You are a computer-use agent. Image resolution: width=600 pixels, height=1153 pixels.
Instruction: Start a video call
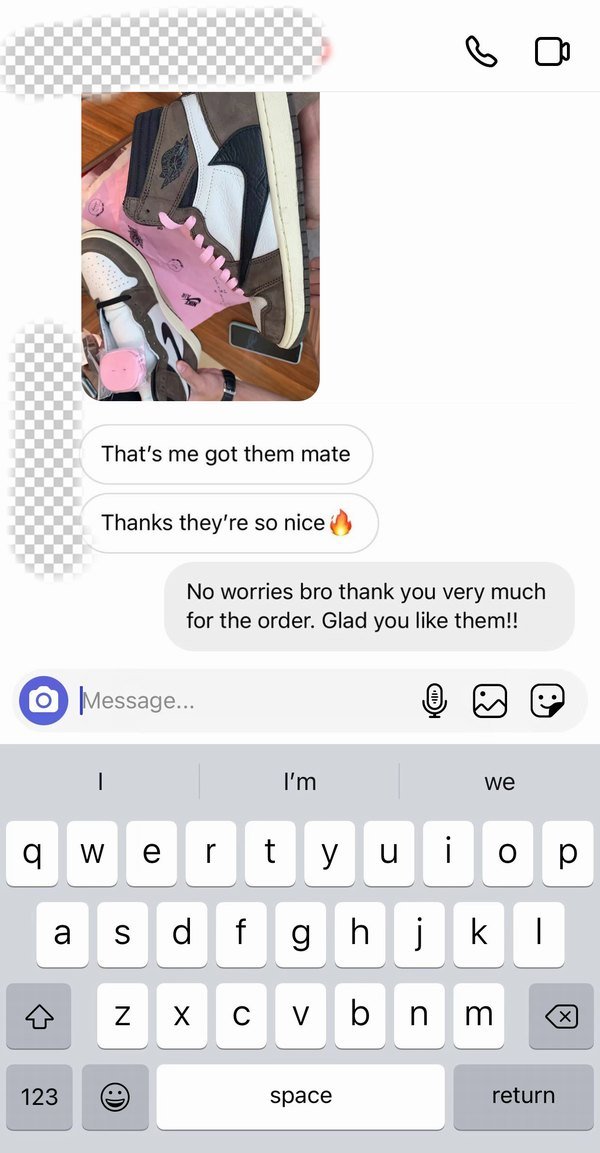[552, 51]
